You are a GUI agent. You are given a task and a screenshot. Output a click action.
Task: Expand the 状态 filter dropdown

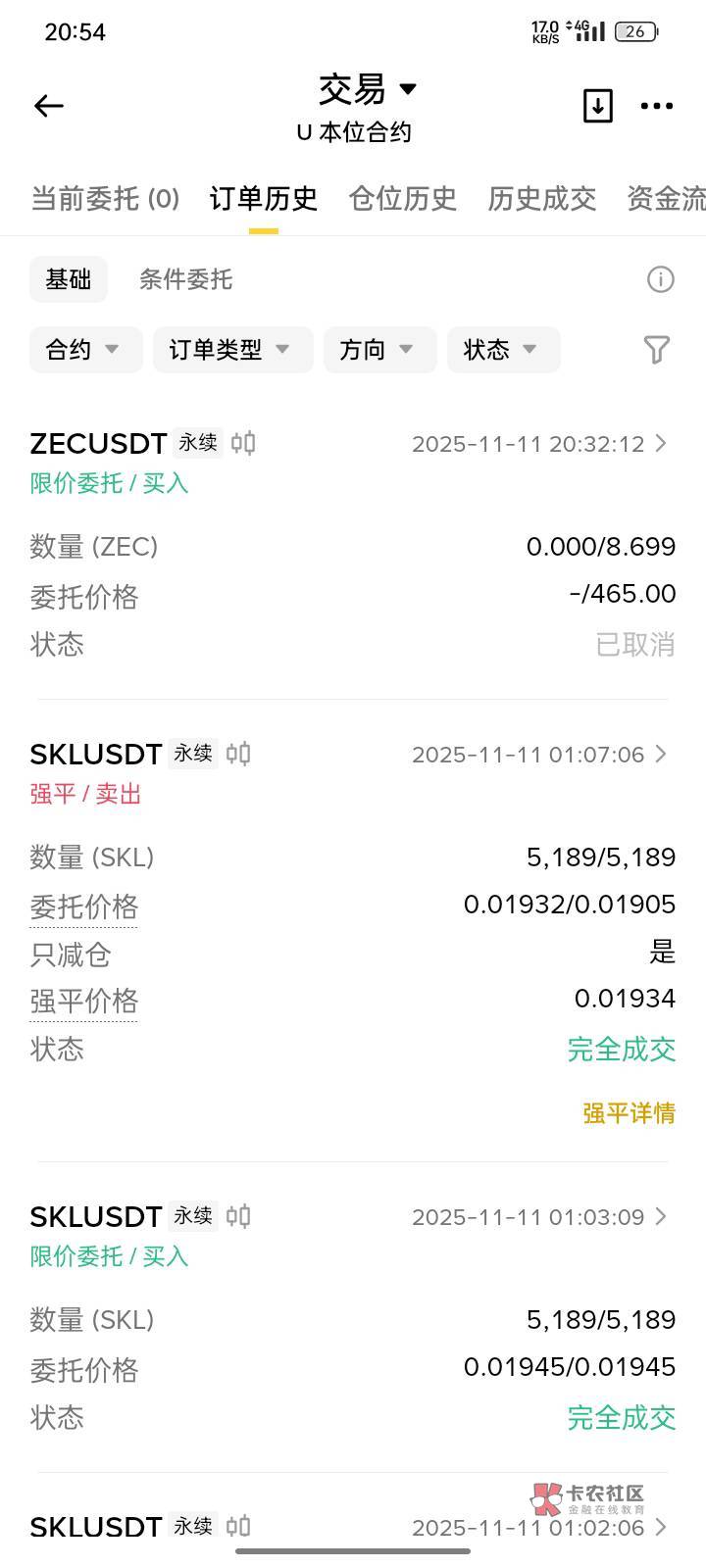click(x=503, y=350)
